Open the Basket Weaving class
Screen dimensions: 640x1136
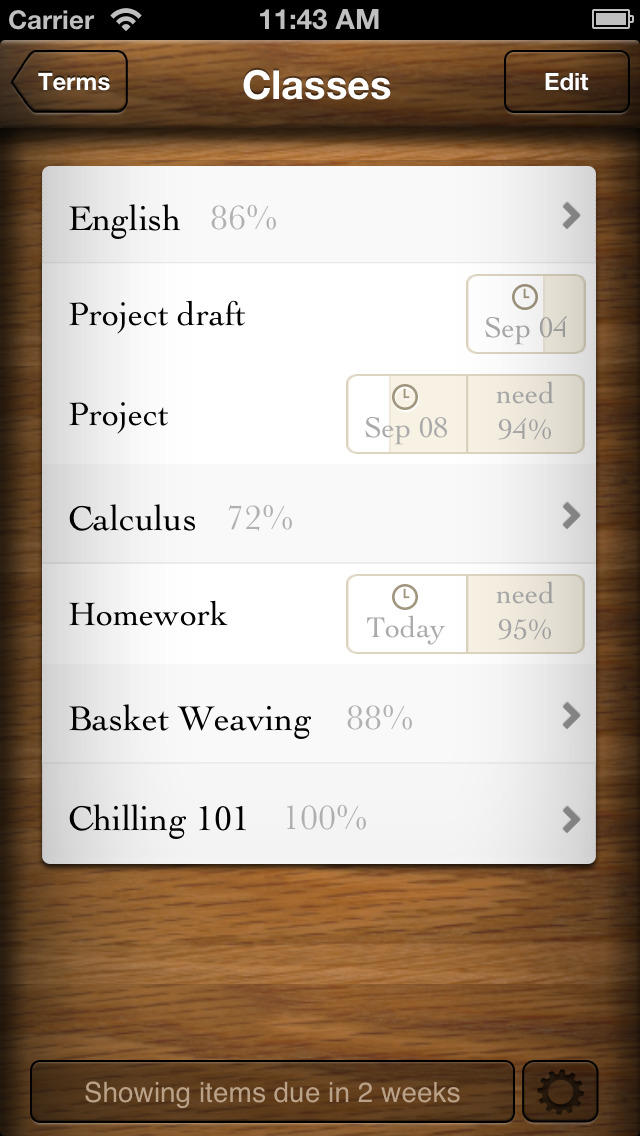318,716
